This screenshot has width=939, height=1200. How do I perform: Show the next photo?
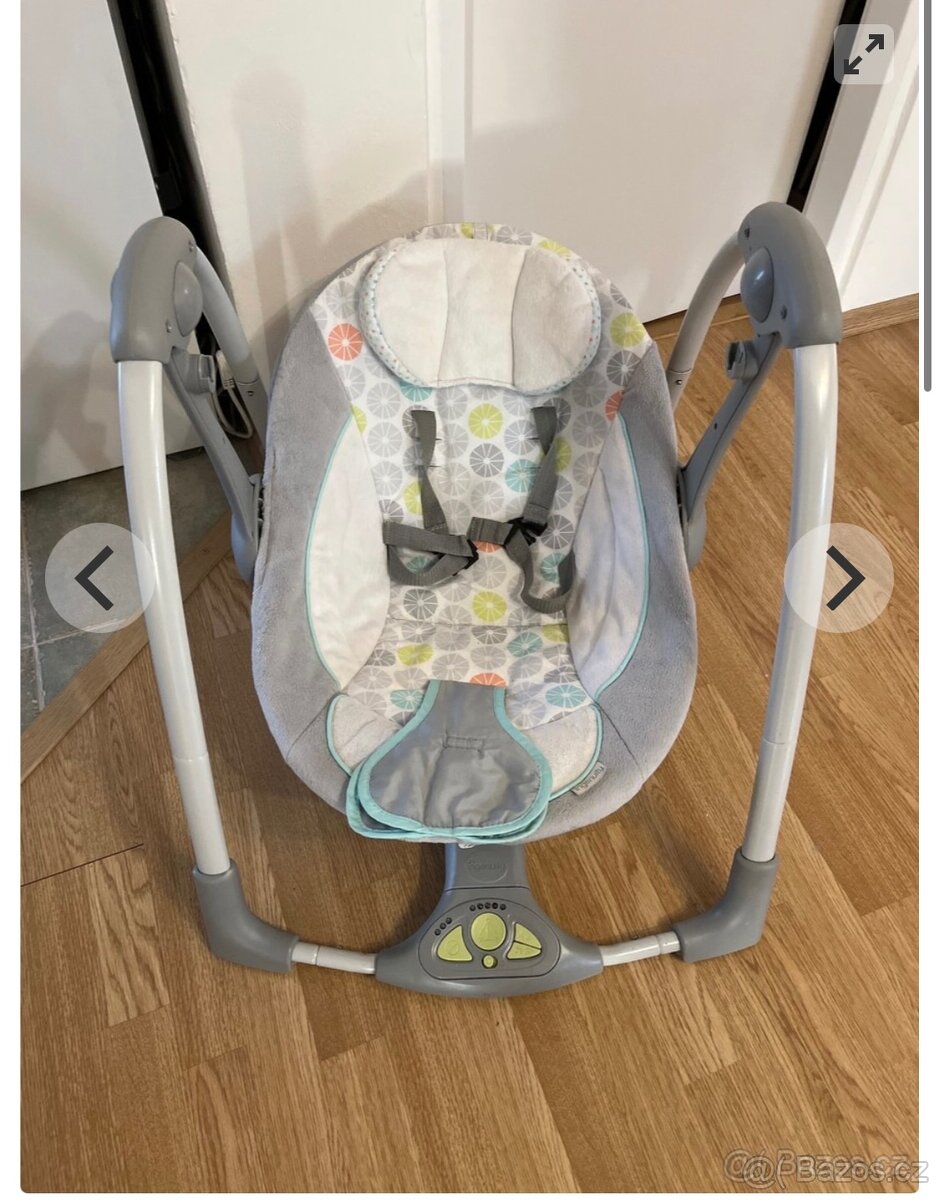839,578
